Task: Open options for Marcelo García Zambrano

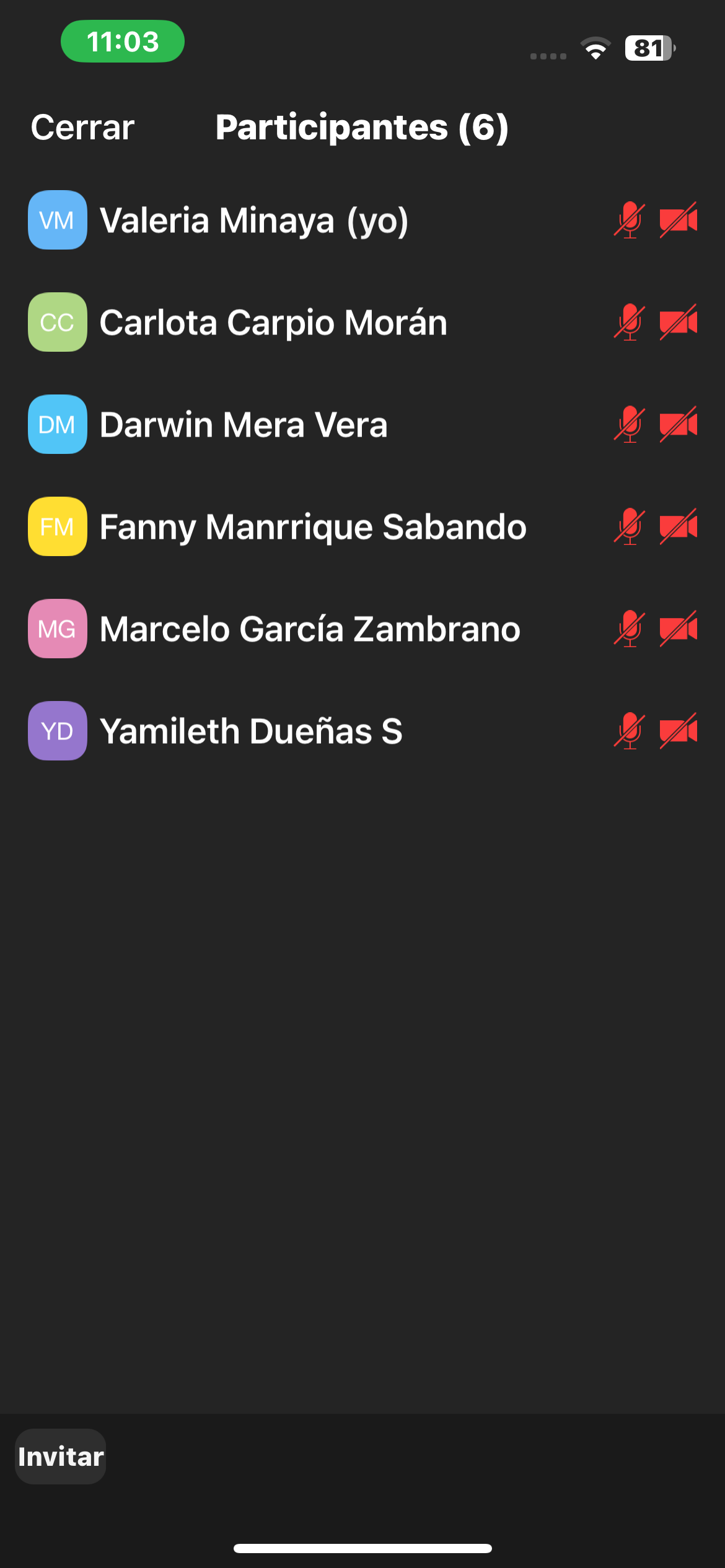Action: tap(310, 629)
